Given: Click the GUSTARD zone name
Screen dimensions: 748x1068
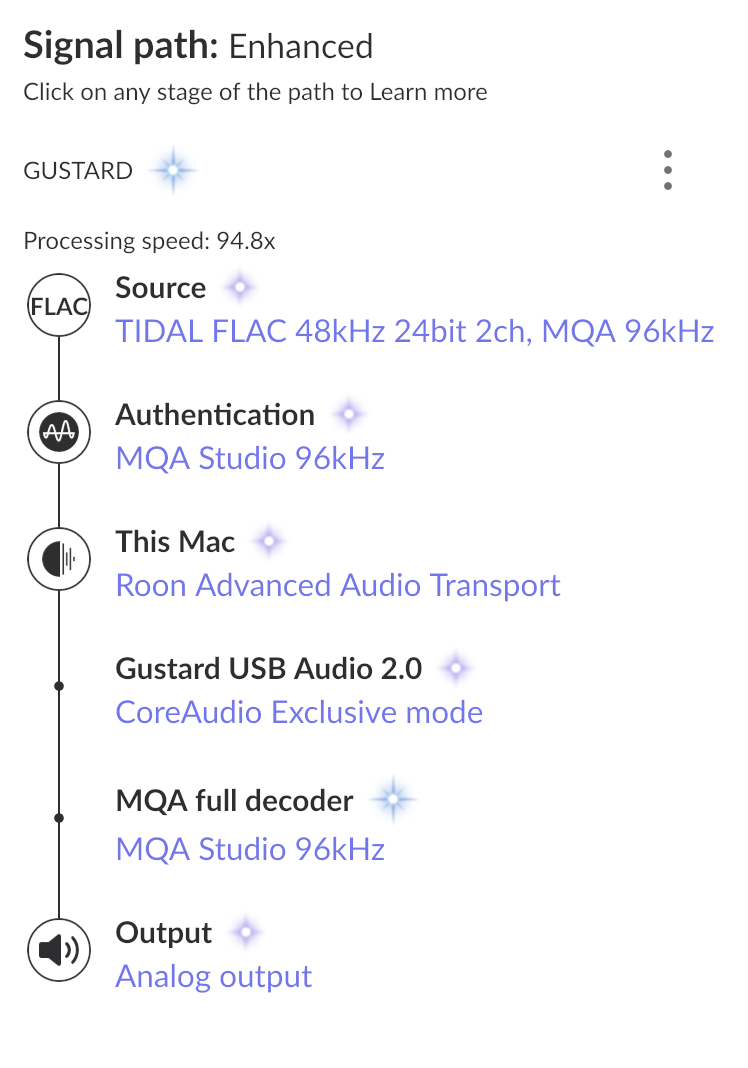Looking at the screenshot, I should coord(77,170).
